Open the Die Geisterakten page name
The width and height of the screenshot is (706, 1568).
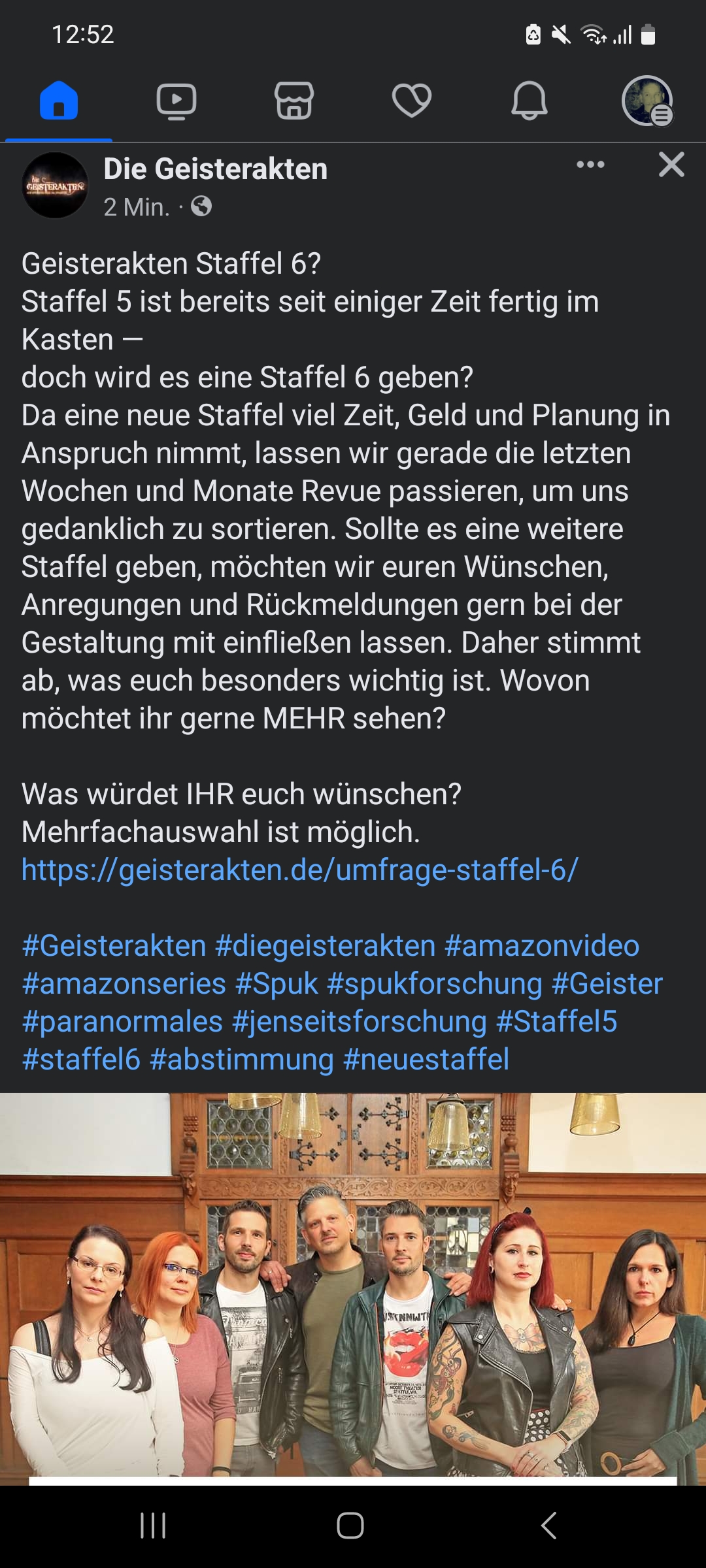click(216, 169)
